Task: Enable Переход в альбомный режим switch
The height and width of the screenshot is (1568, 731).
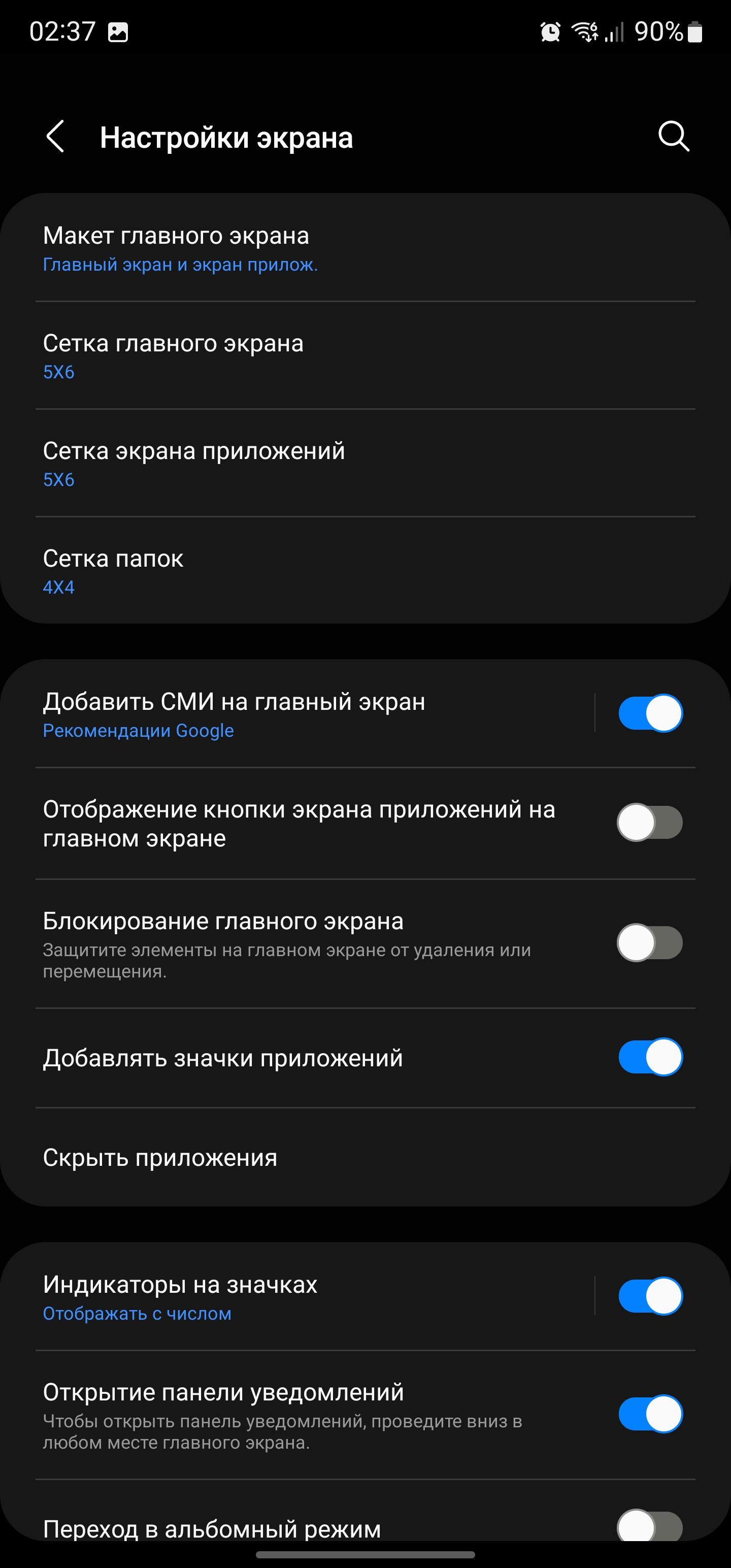Action: [650, 1526]
